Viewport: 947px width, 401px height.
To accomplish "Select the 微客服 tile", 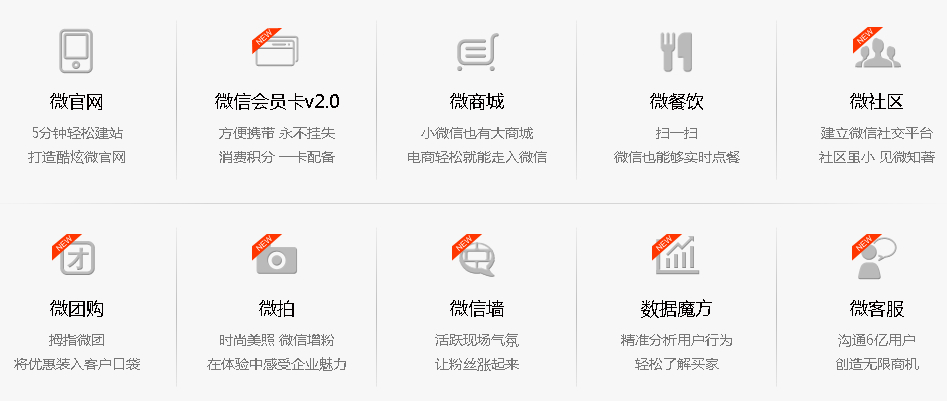I will click(877, 307).
